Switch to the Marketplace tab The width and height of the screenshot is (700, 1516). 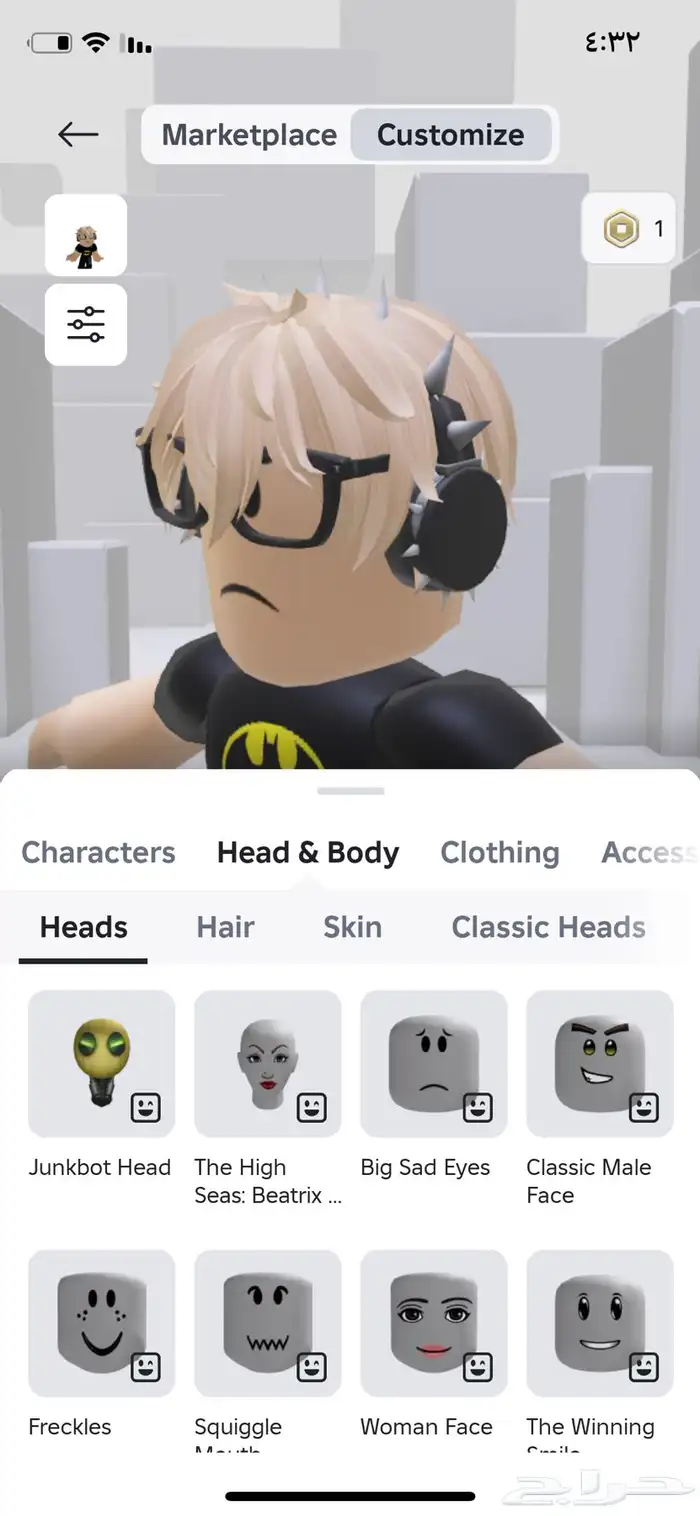pos(249,135)
